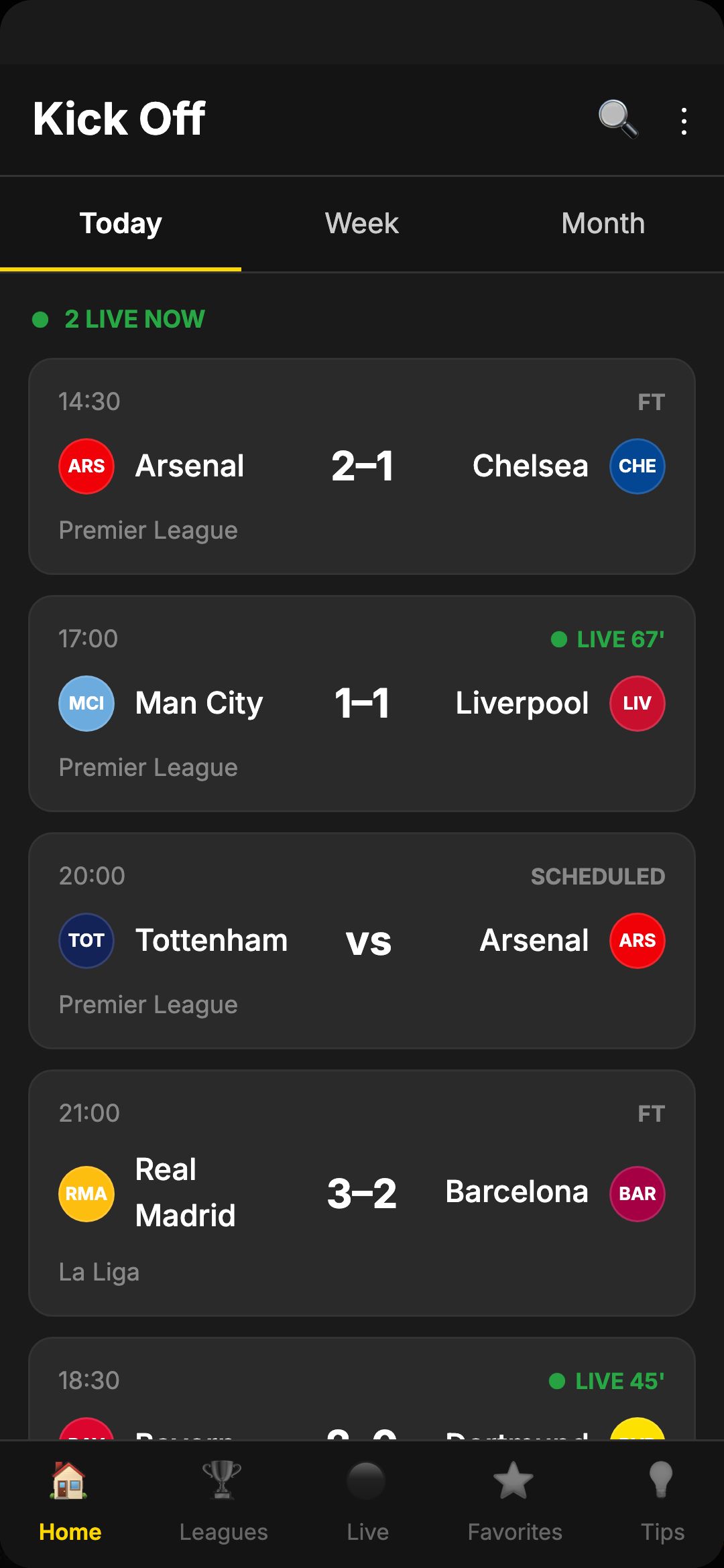
Task: Tap the ARS badge on the Arsenal vs Chelsea match
Action: pos(86,465)
